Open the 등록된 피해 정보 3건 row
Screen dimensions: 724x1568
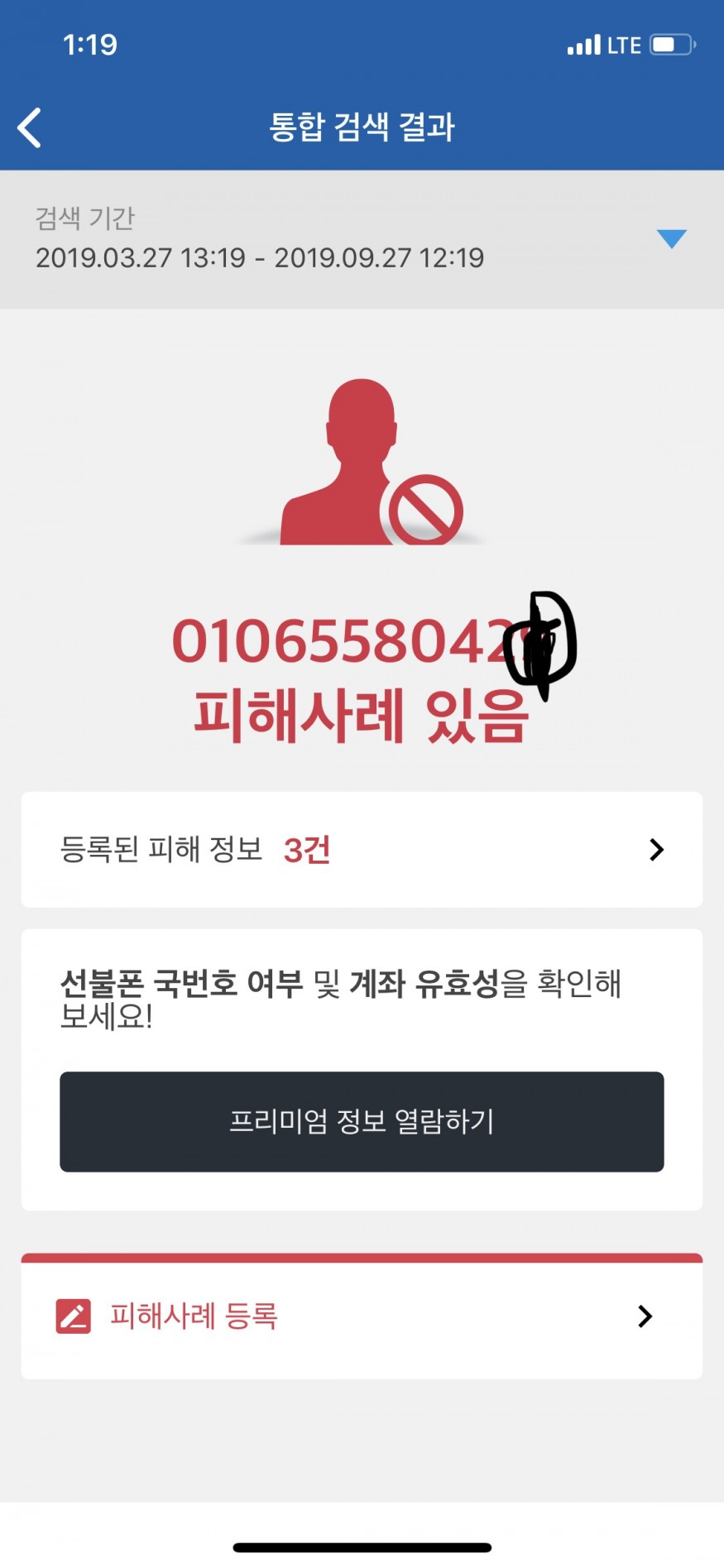click(362, 850)
